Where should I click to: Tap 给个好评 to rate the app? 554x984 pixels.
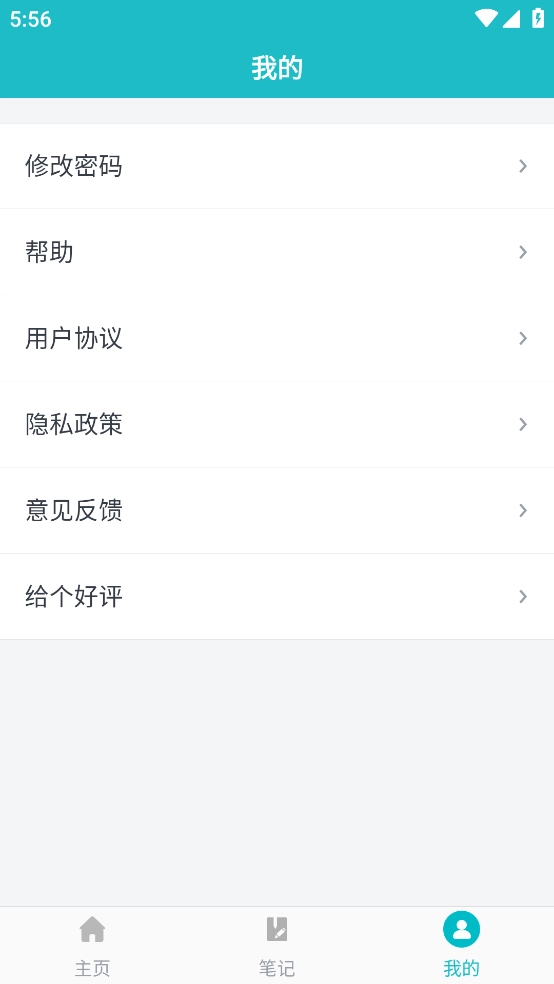(x=277, y=596)
